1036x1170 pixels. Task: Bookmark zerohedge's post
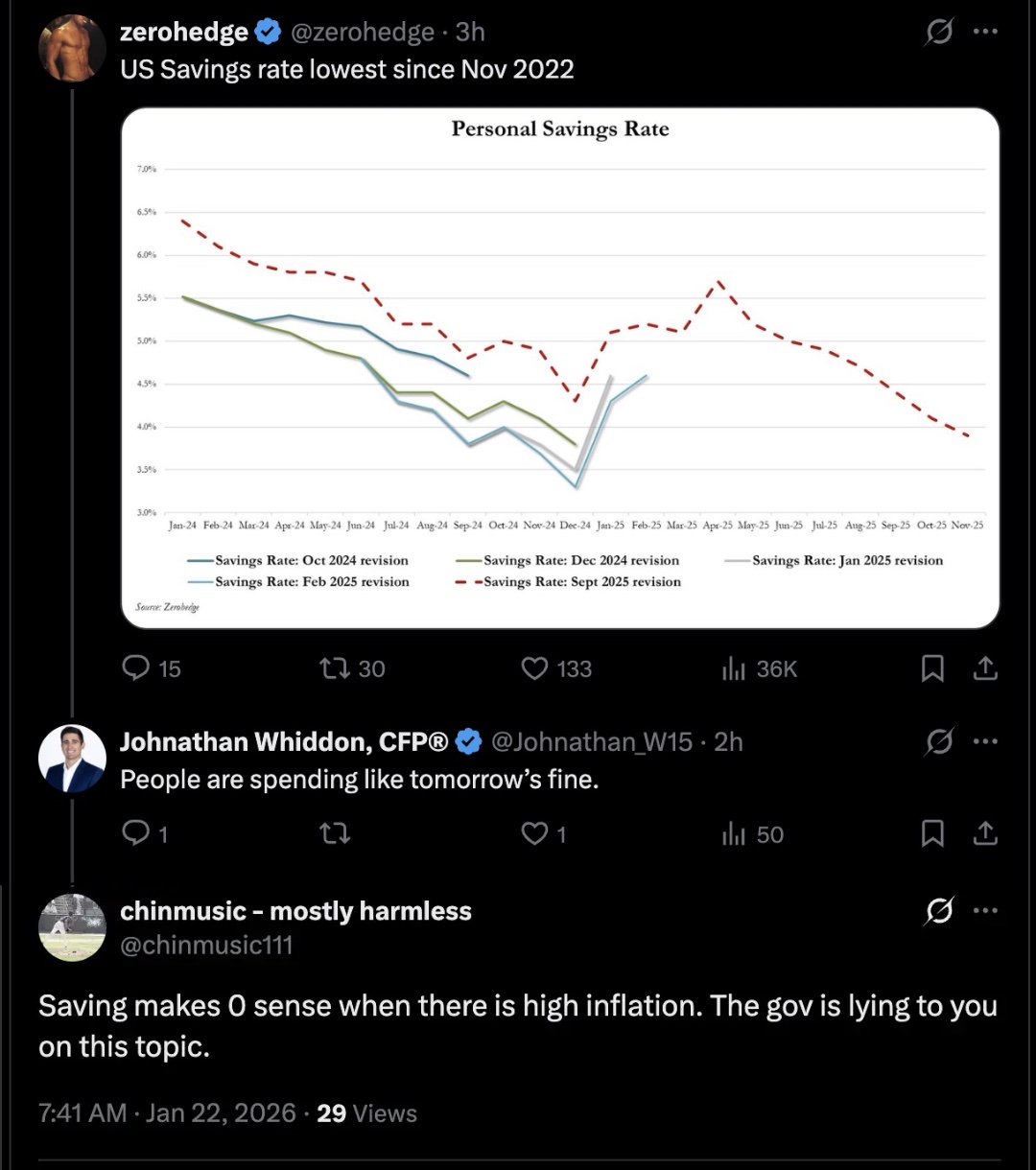coord(932,668)
